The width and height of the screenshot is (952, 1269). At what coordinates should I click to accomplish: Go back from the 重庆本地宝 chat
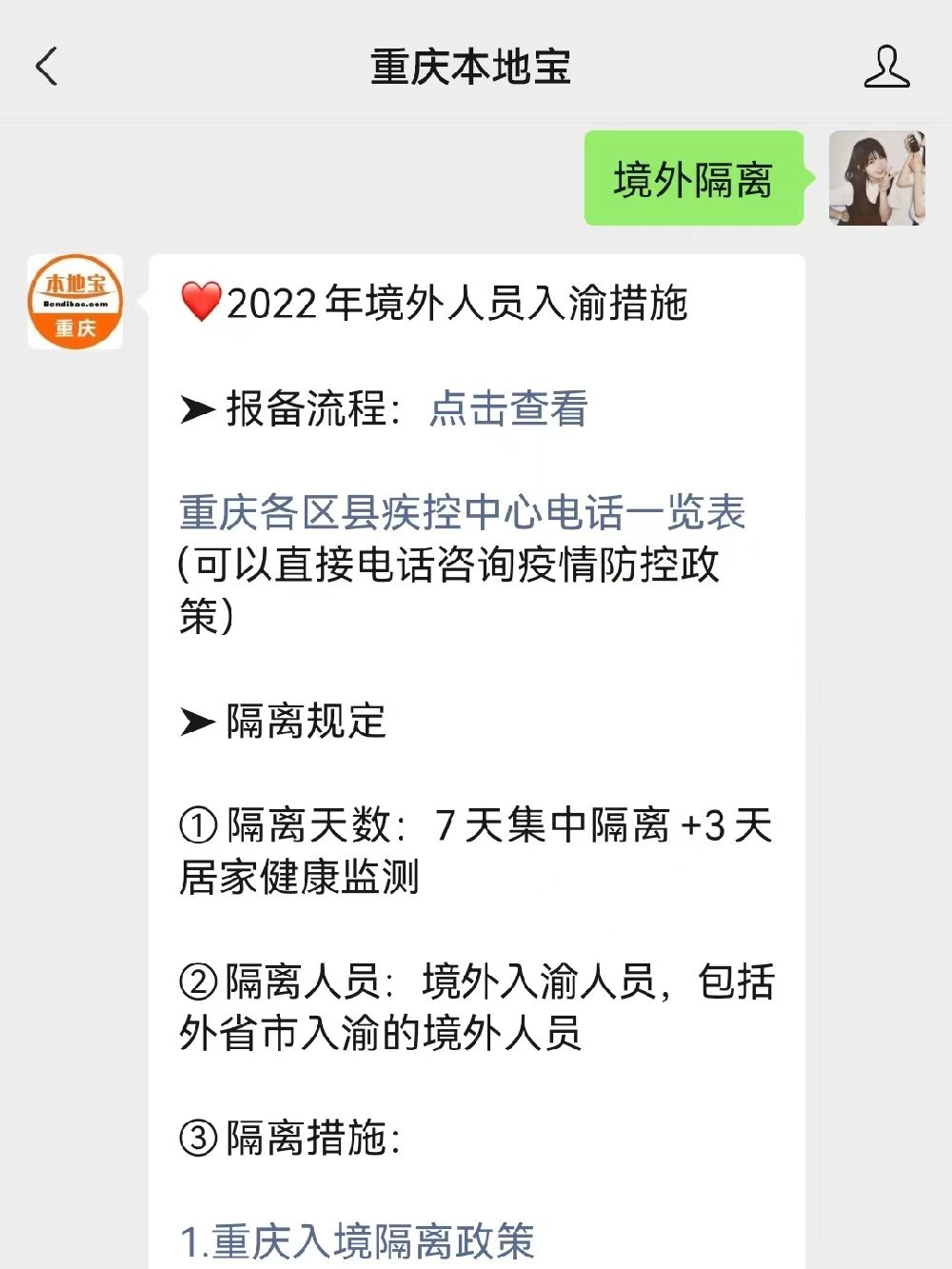(x=46, y=67)
